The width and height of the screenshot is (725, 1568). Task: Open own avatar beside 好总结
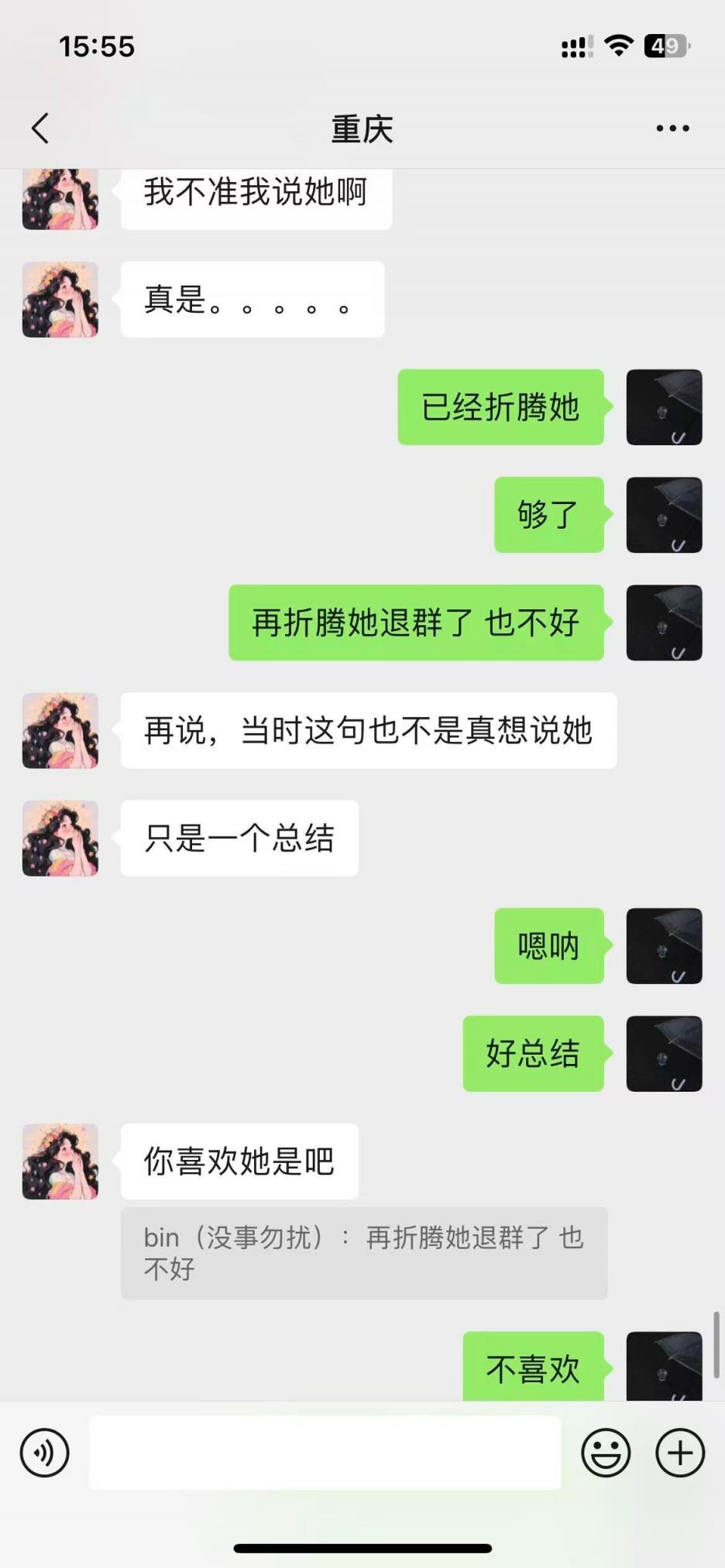point(664,1054)
